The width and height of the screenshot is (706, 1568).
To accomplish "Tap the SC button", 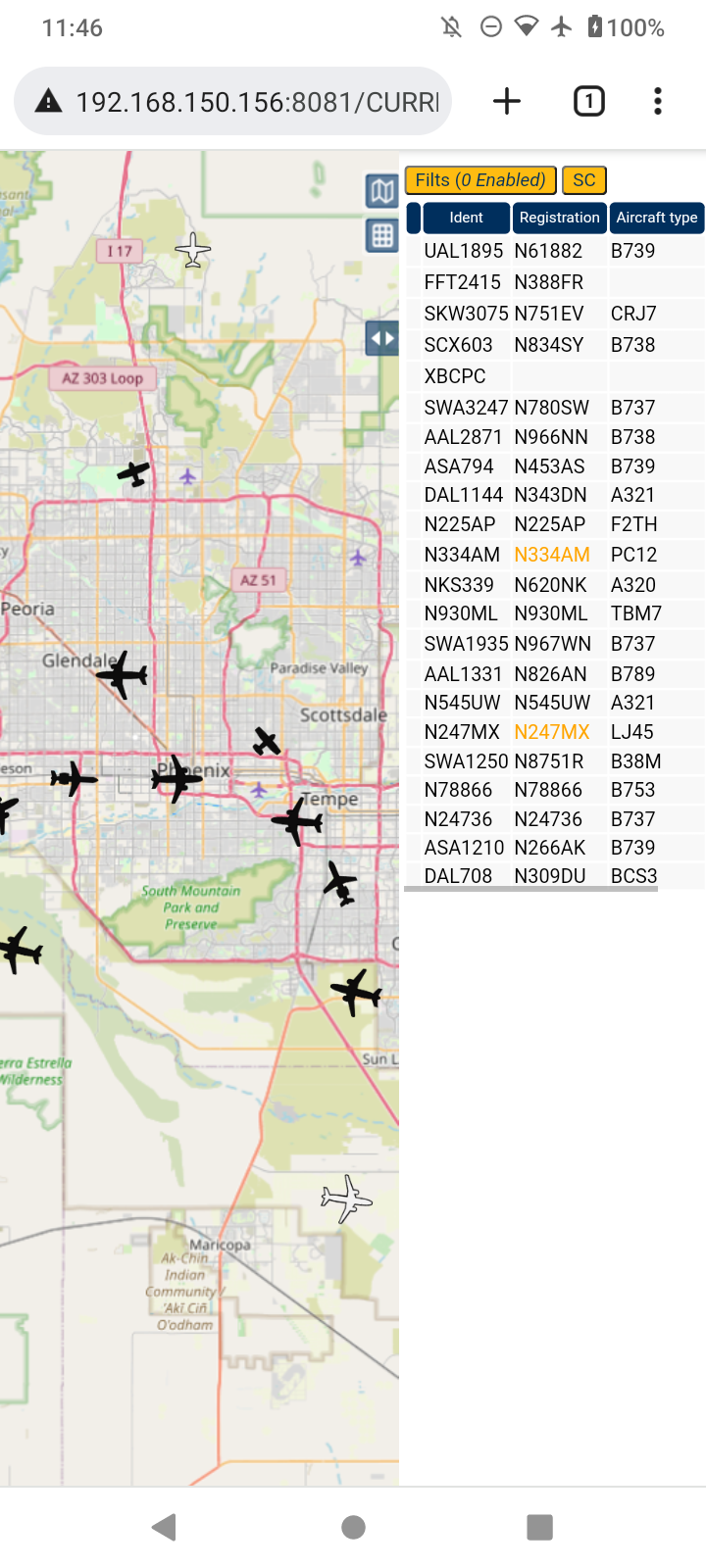I will (x=584, y=180).
